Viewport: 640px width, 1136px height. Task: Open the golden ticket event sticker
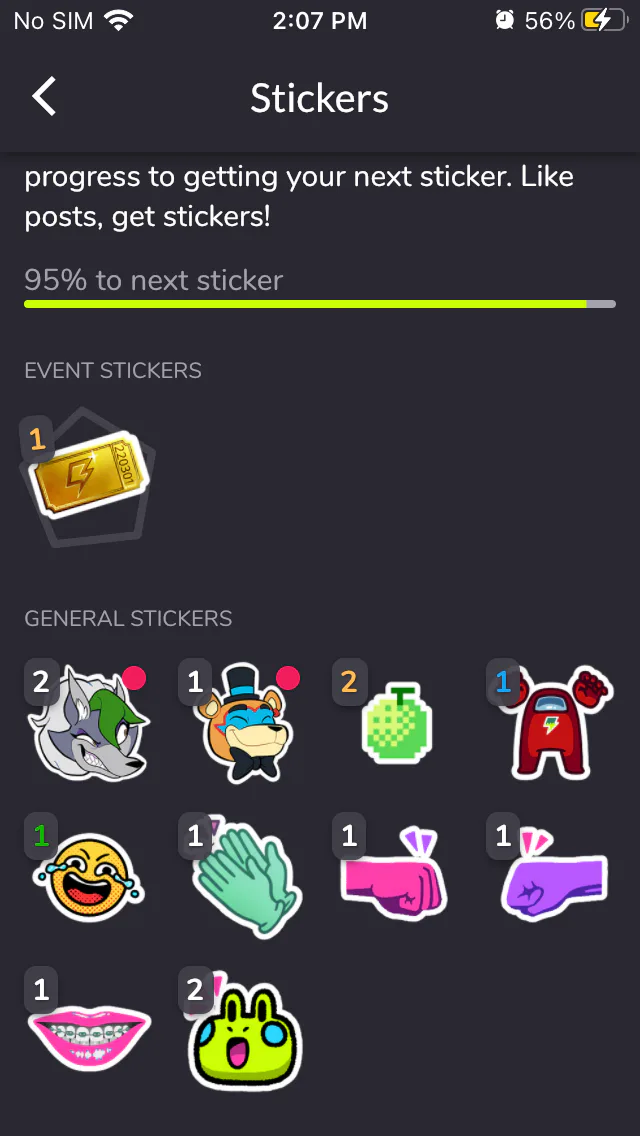[88, 476]
